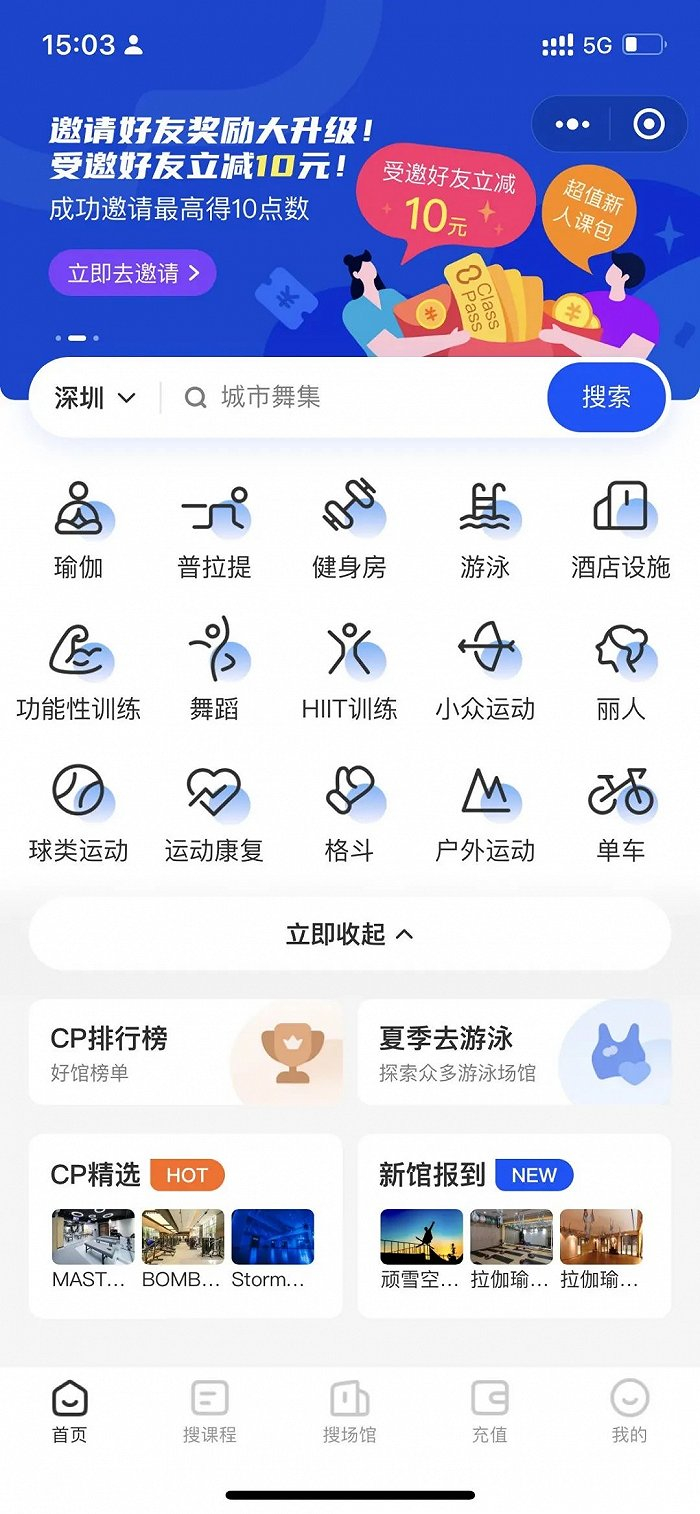The width and height of the screenshot is (700, 1514).
Task: Open the 深圳 city dropdown
Action: (x=95, y=398)
